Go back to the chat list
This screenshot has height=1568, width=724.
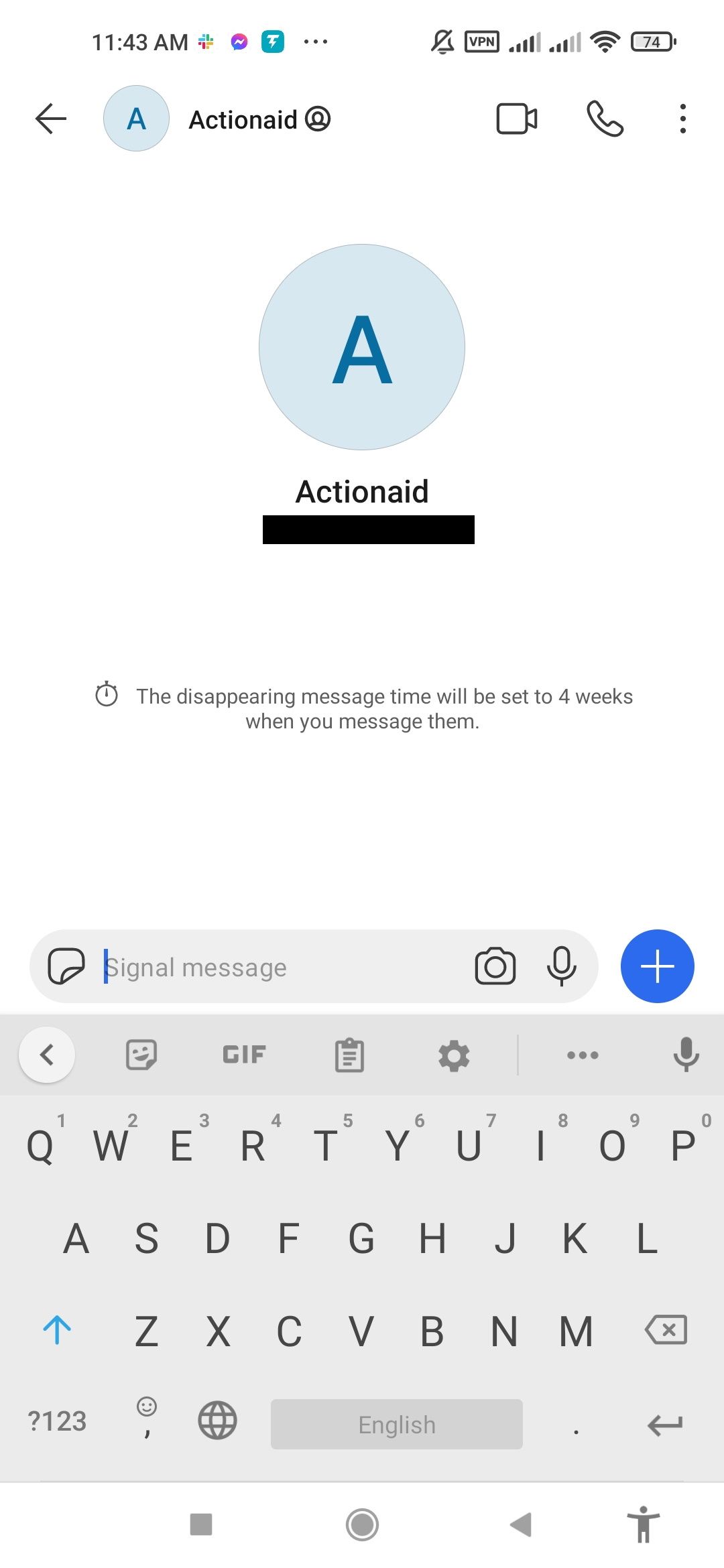coord(50,119)
